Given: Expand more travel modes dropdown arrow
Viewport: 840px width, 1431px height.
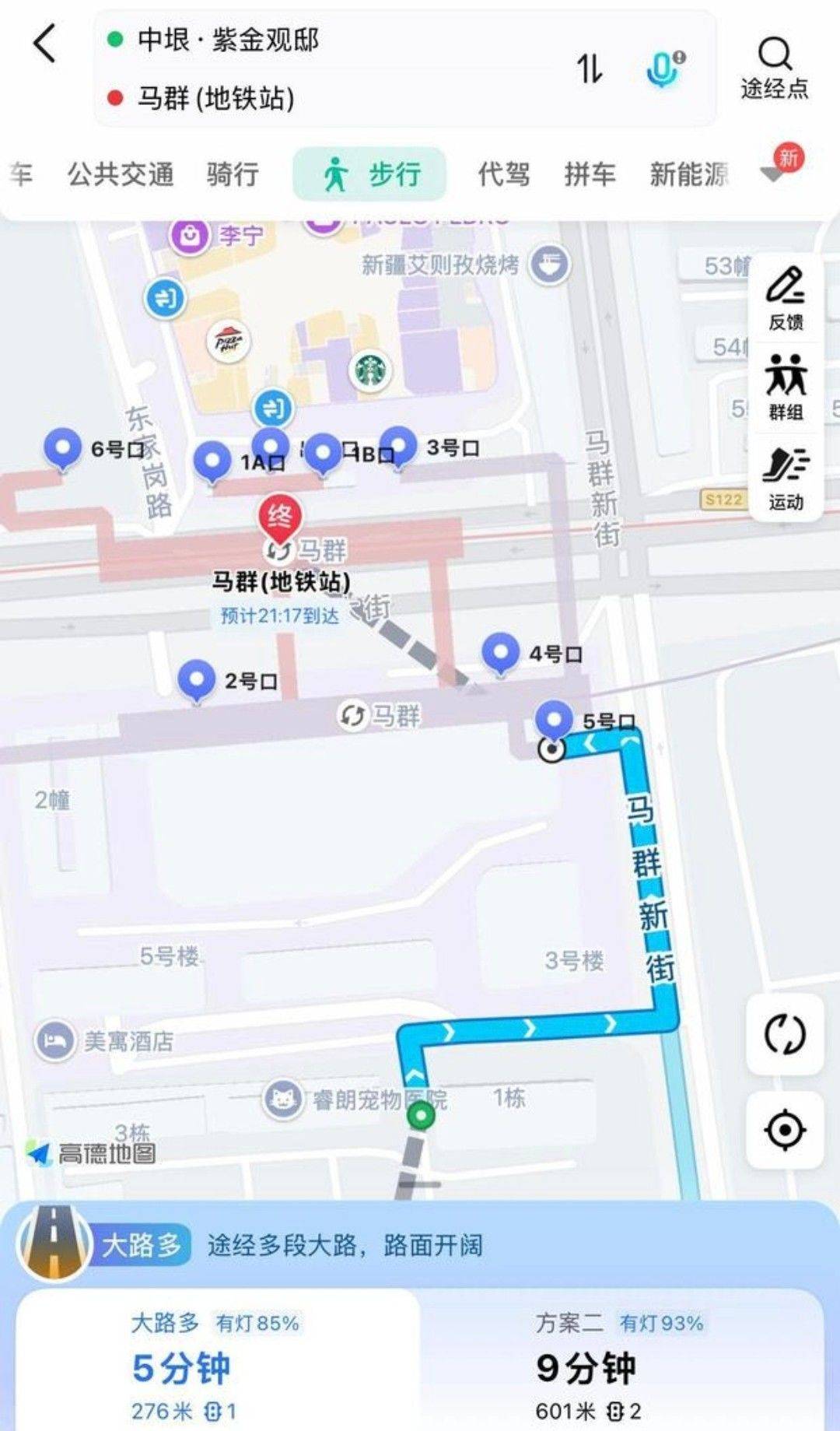Looking at the screenshot, I should pos(773,173).
